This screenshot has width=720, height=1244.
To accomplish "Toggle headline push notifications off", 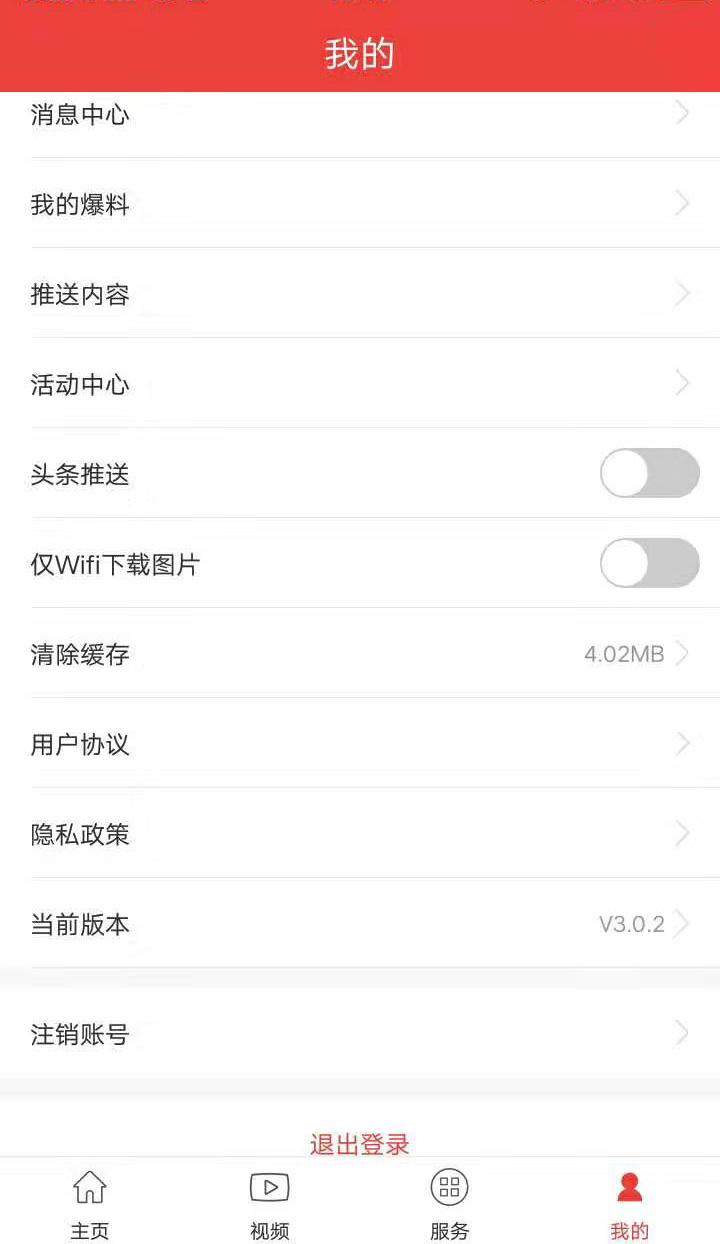I will point(648,473).
